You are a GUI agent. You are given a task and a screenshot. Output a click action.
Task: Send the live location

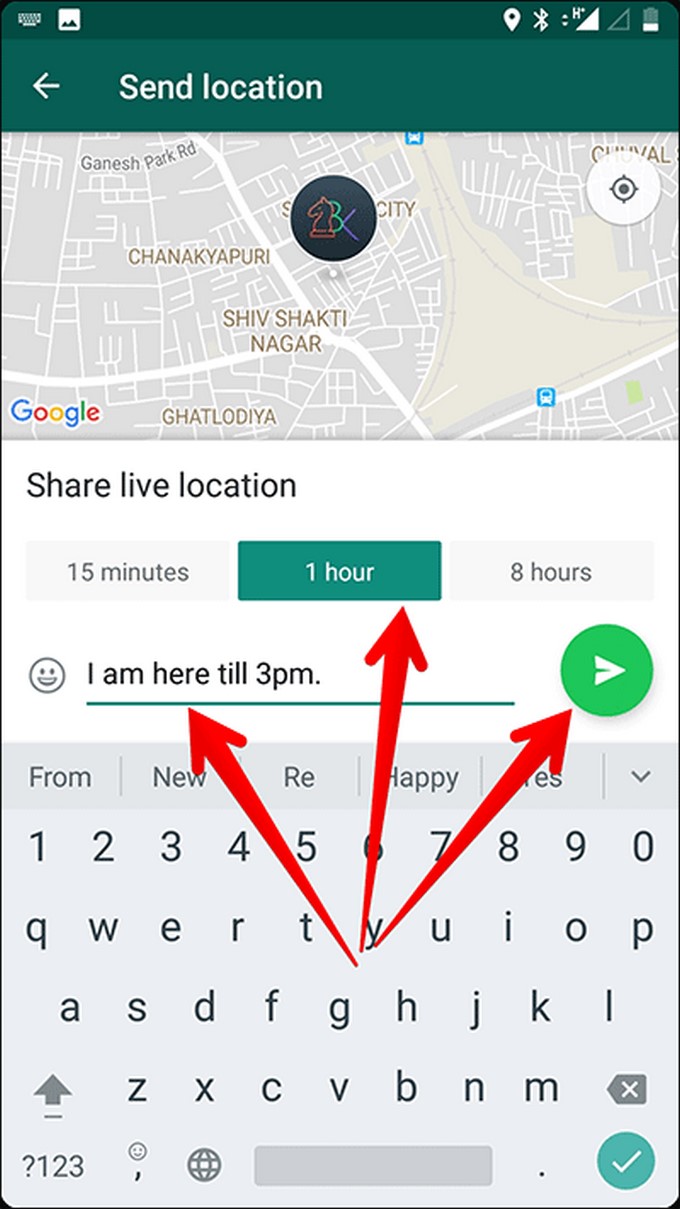(x=607, y=671)
